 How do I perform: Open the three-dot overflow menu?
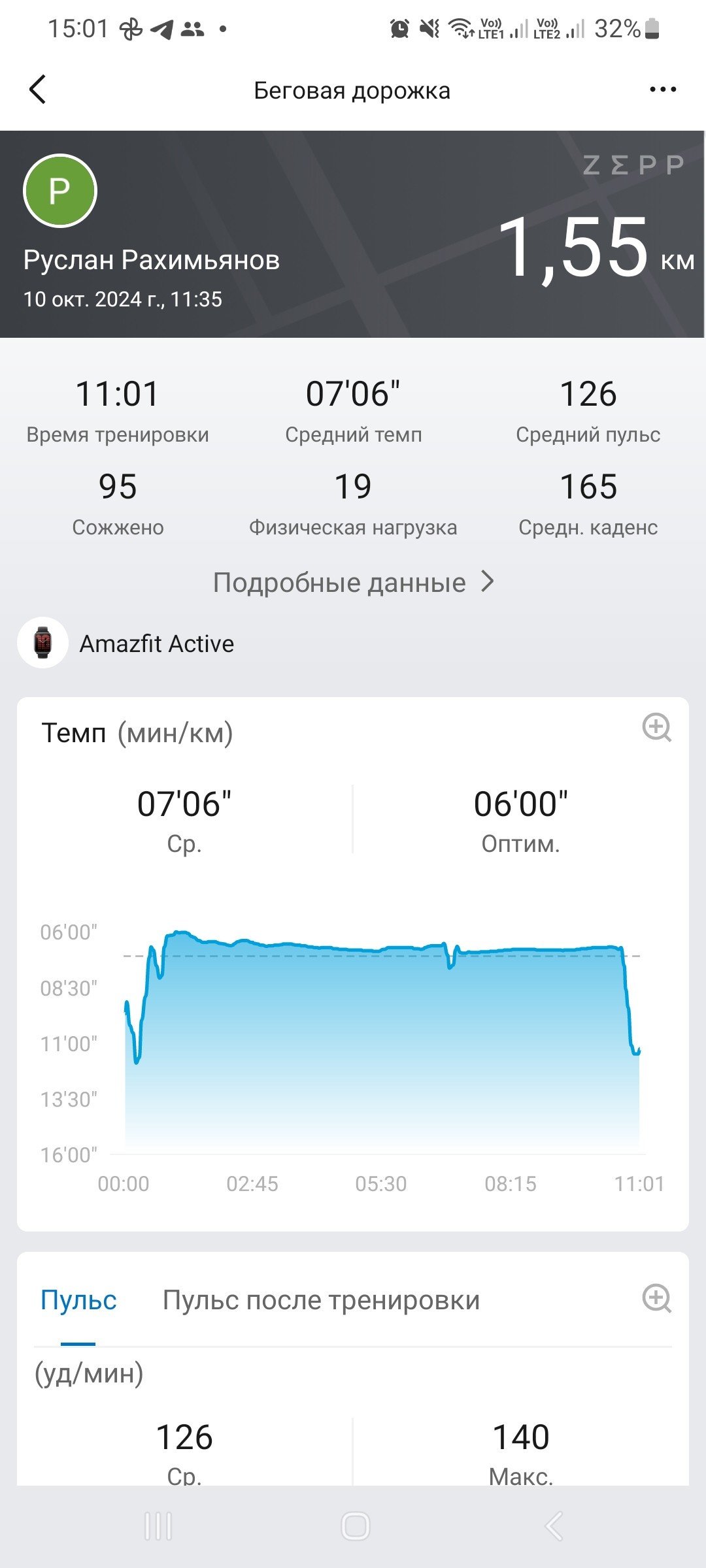pos(663,90)
